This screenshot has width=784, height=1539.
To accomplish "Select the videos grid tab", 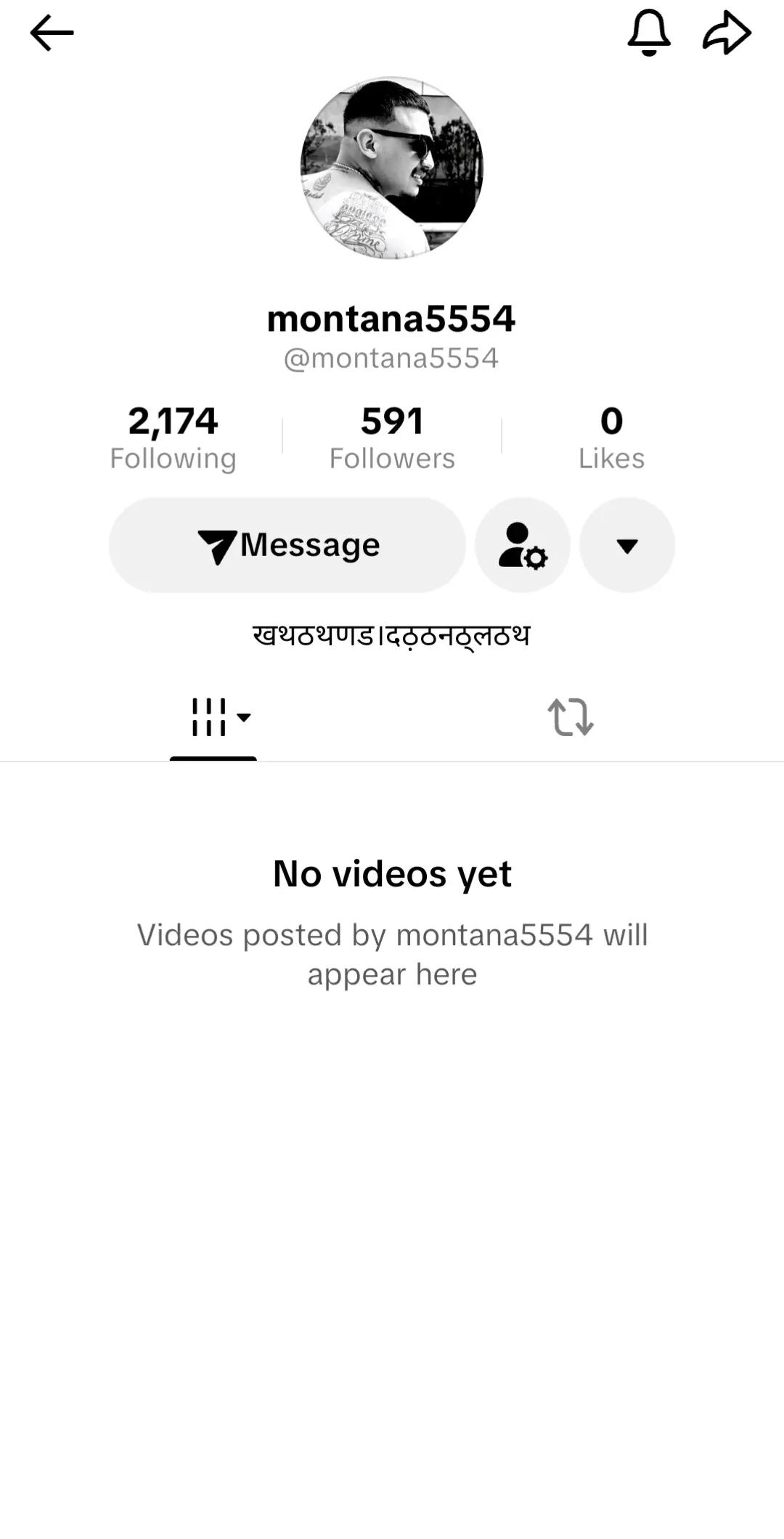I will [213, 718].
